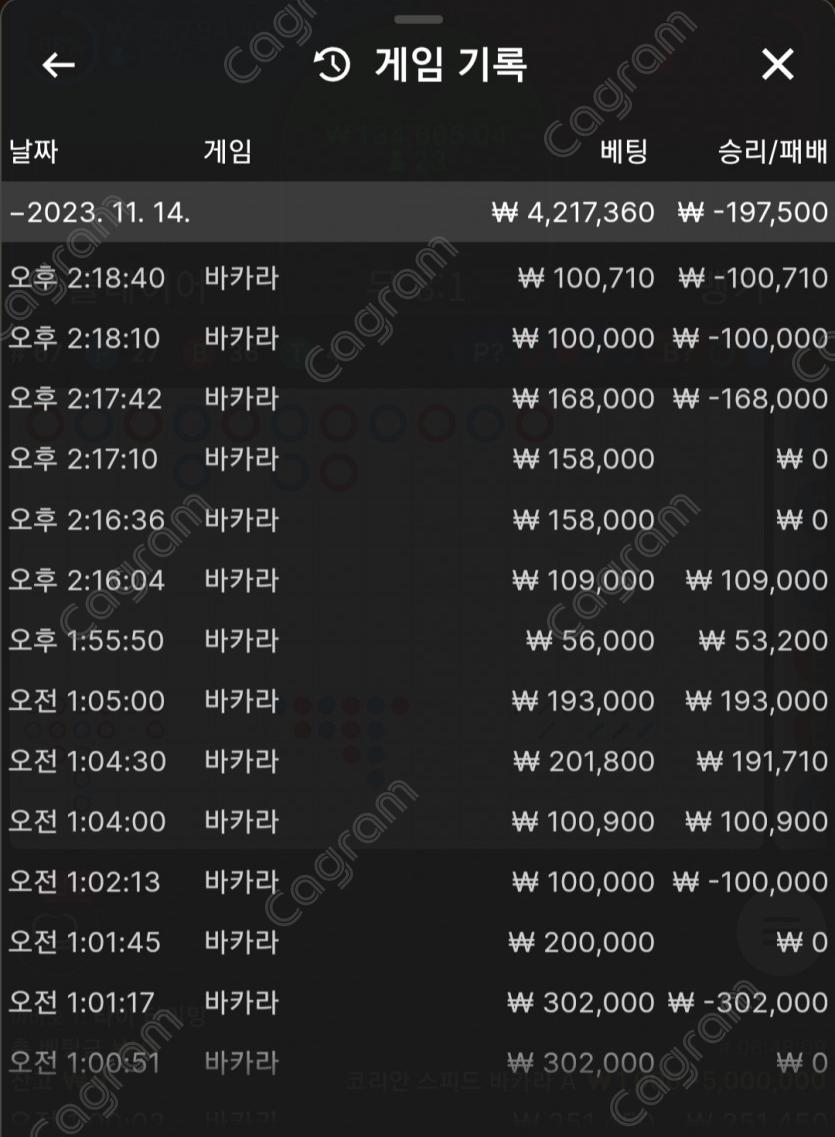Go back using the arrow icon

58,65
